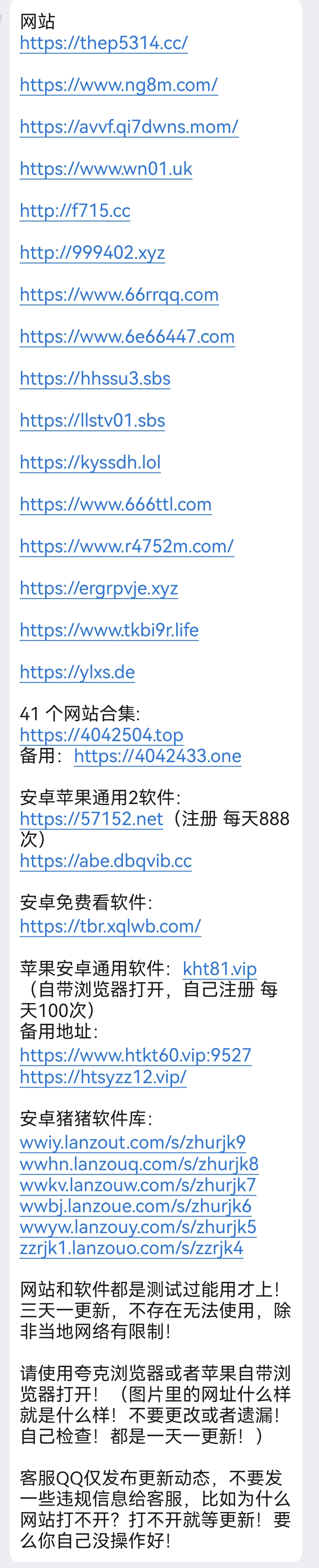Visit the www.66rrqq.com link
319x1568 pixels.
(x=119, y=295)
